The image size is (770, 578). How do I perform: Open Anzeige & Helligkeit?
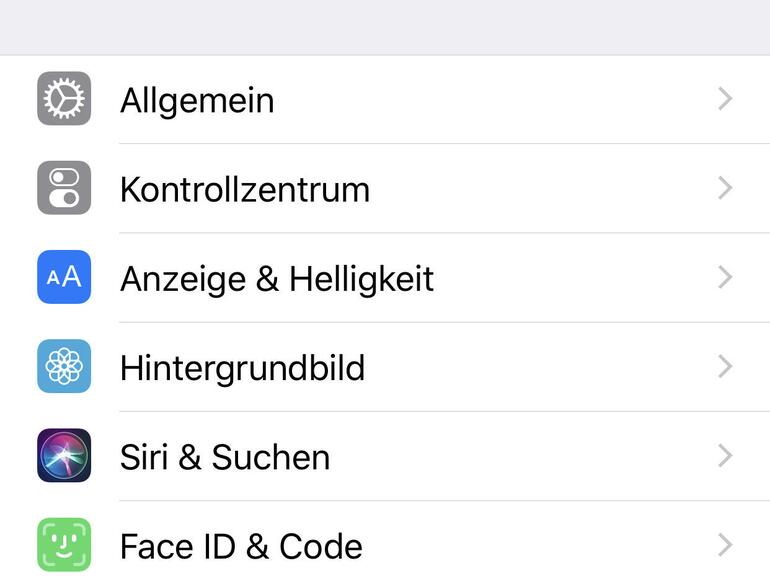coord(276,278)
